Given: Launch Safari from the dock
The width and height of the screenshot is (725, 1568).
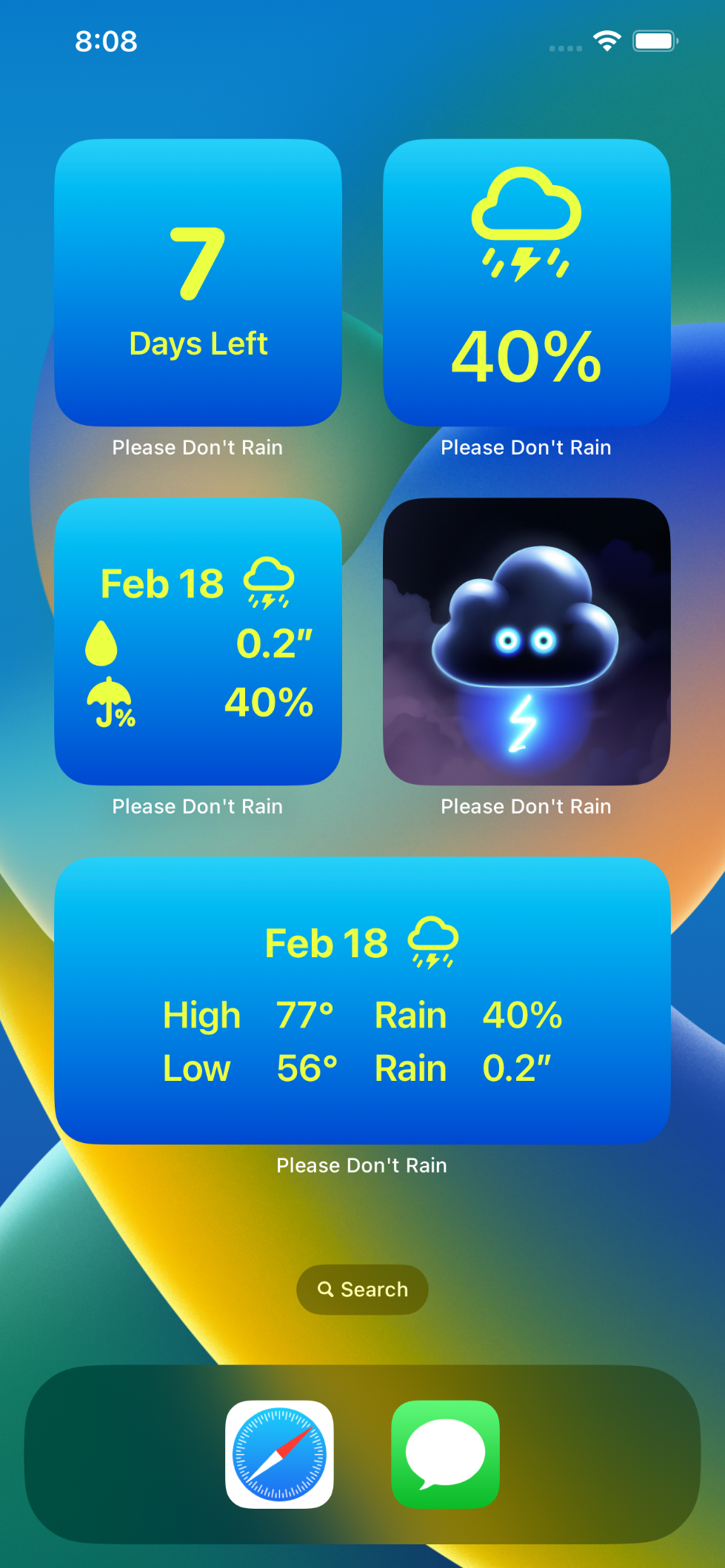Looking at the screenshot, I should pos(279,1454).
